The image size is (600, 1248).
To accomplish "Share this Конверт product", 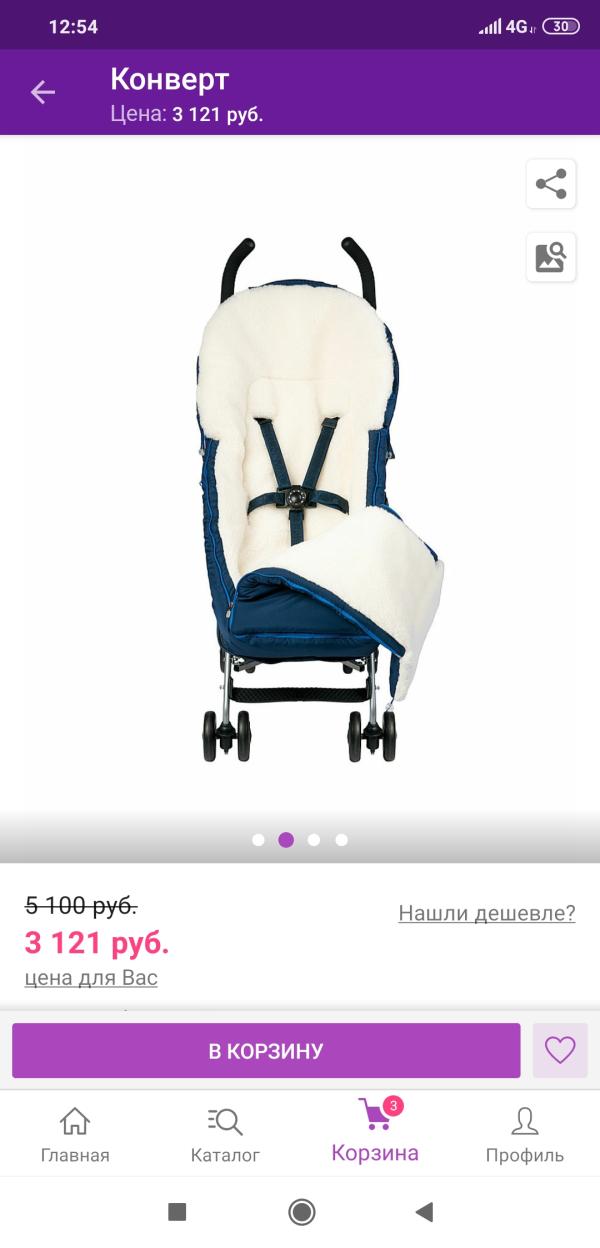I will click(x=551, y=184).
